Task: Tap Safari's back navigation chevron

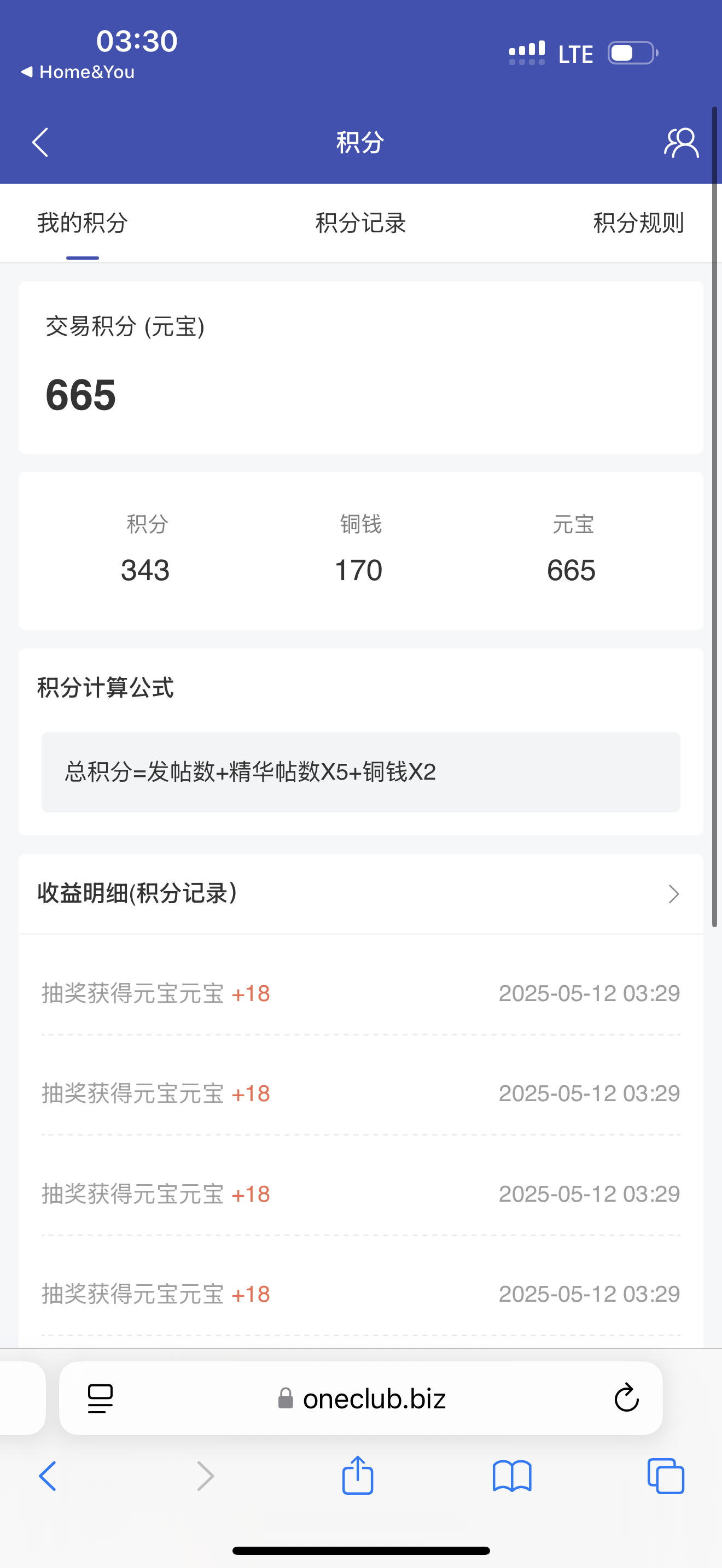Action: (x=48, y=1477)
